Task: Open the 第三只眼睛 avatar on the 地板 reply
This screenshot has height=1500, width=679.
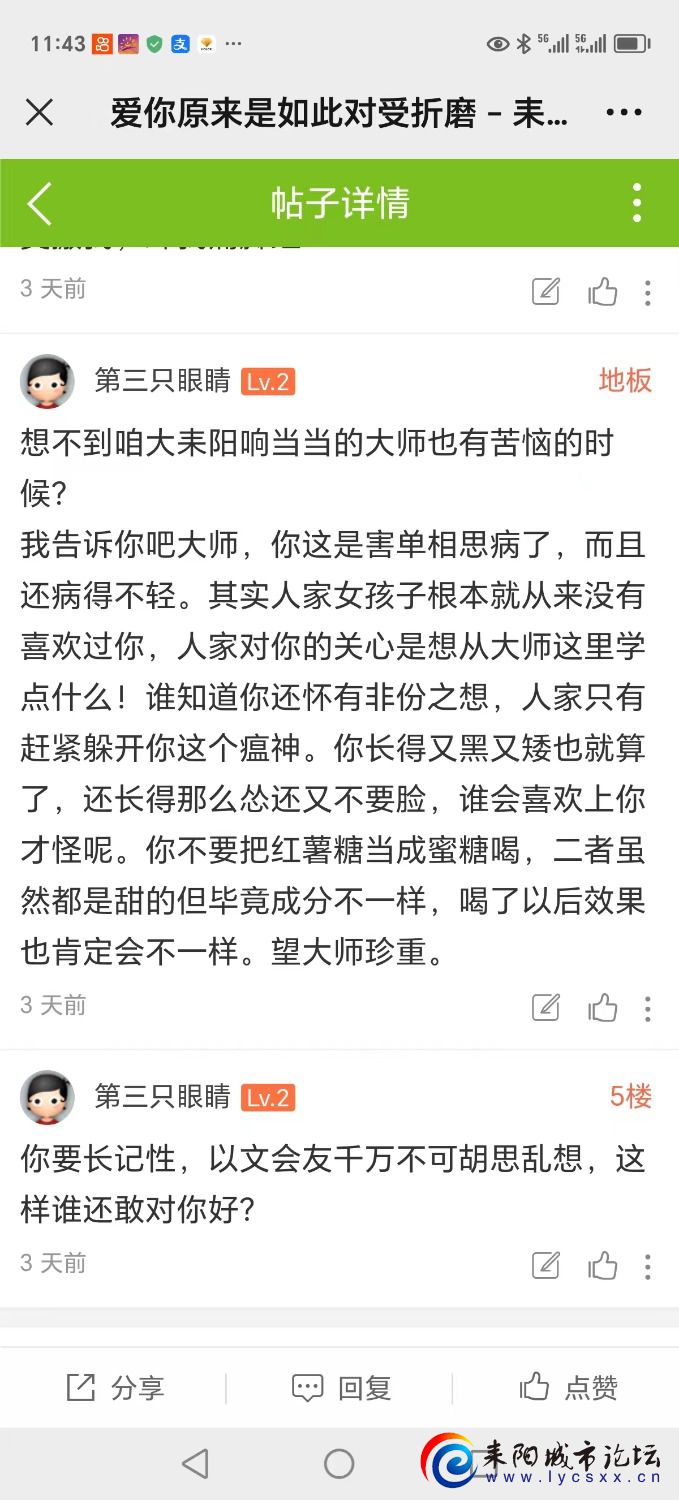Action: (x=47, y=381)
